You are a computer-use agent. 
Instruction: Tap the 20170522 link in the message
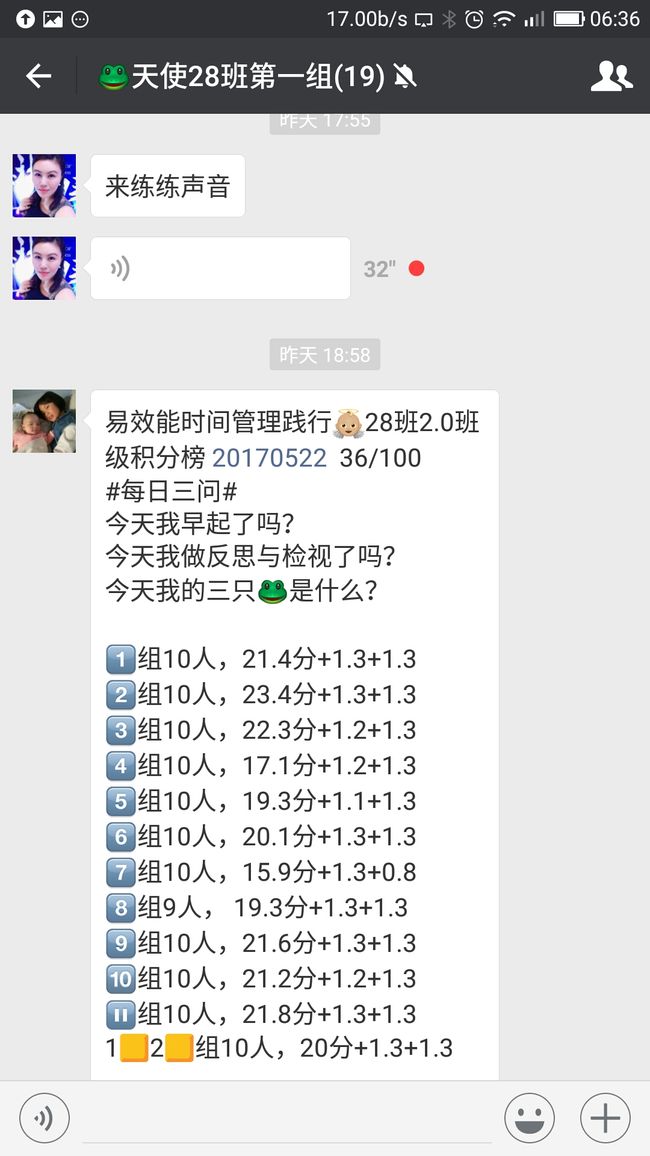coord(269,458)
